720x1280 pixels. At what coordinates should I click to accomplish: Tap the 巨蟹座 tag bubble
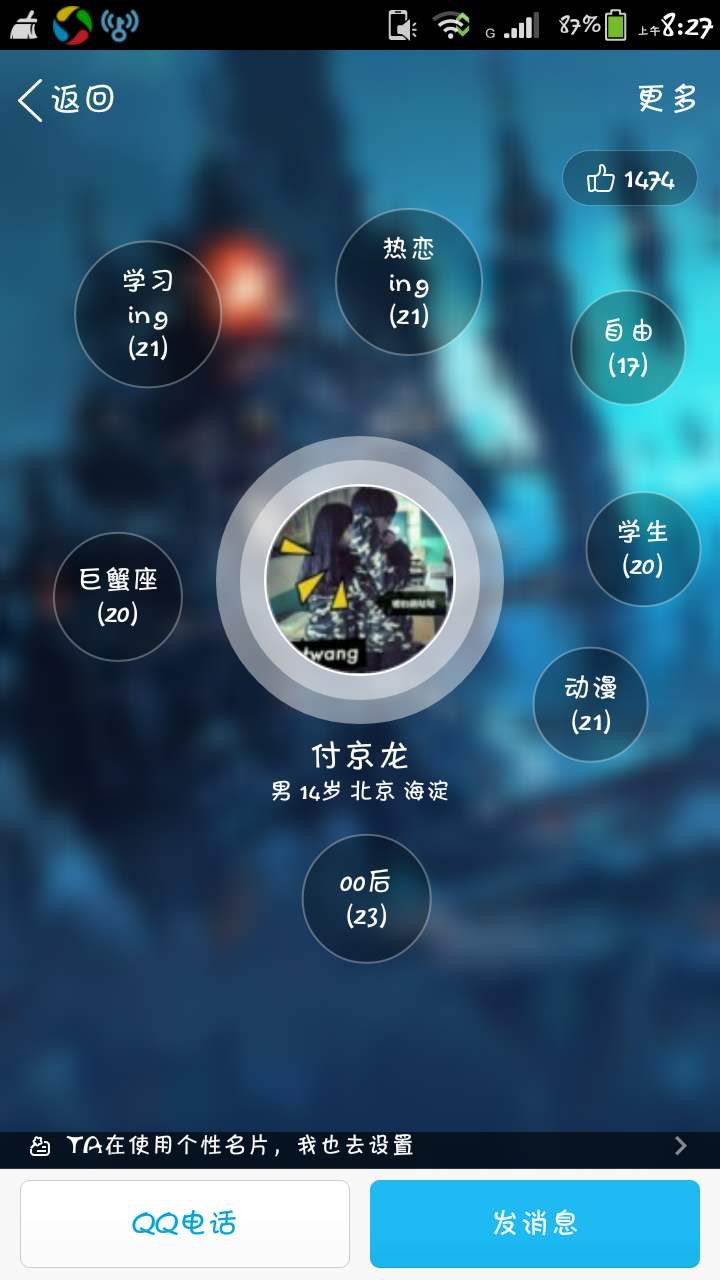click(118, 597)
